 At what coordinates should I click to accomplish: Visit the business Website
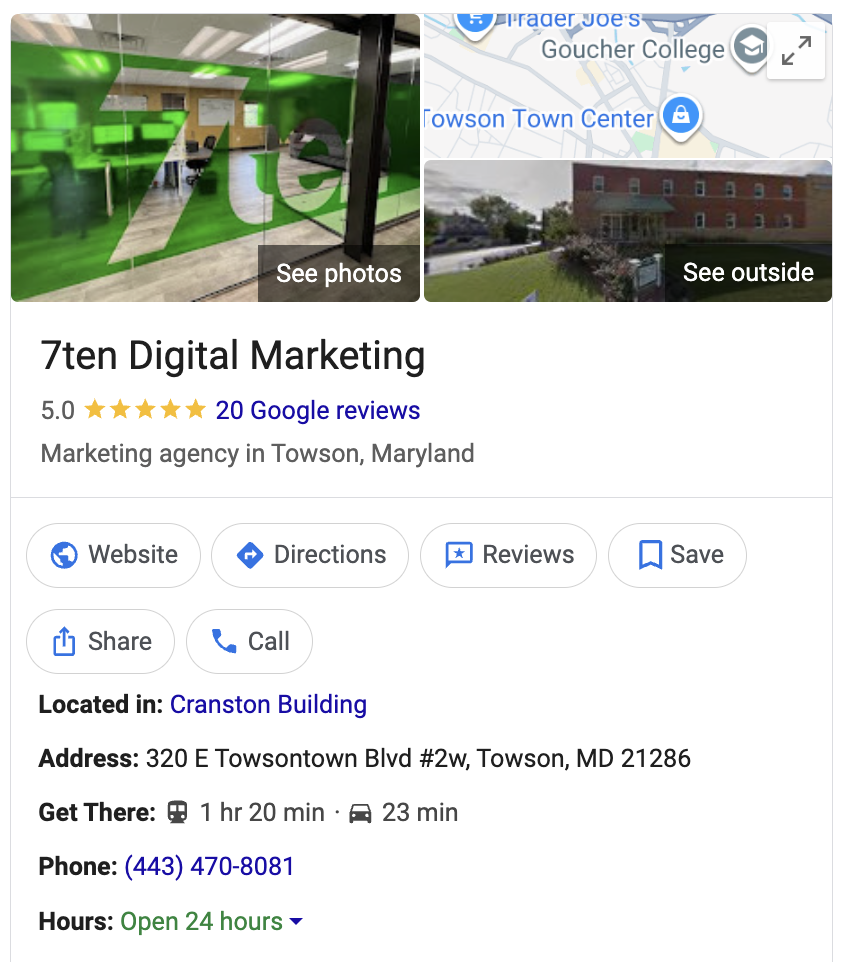(113, 555)
